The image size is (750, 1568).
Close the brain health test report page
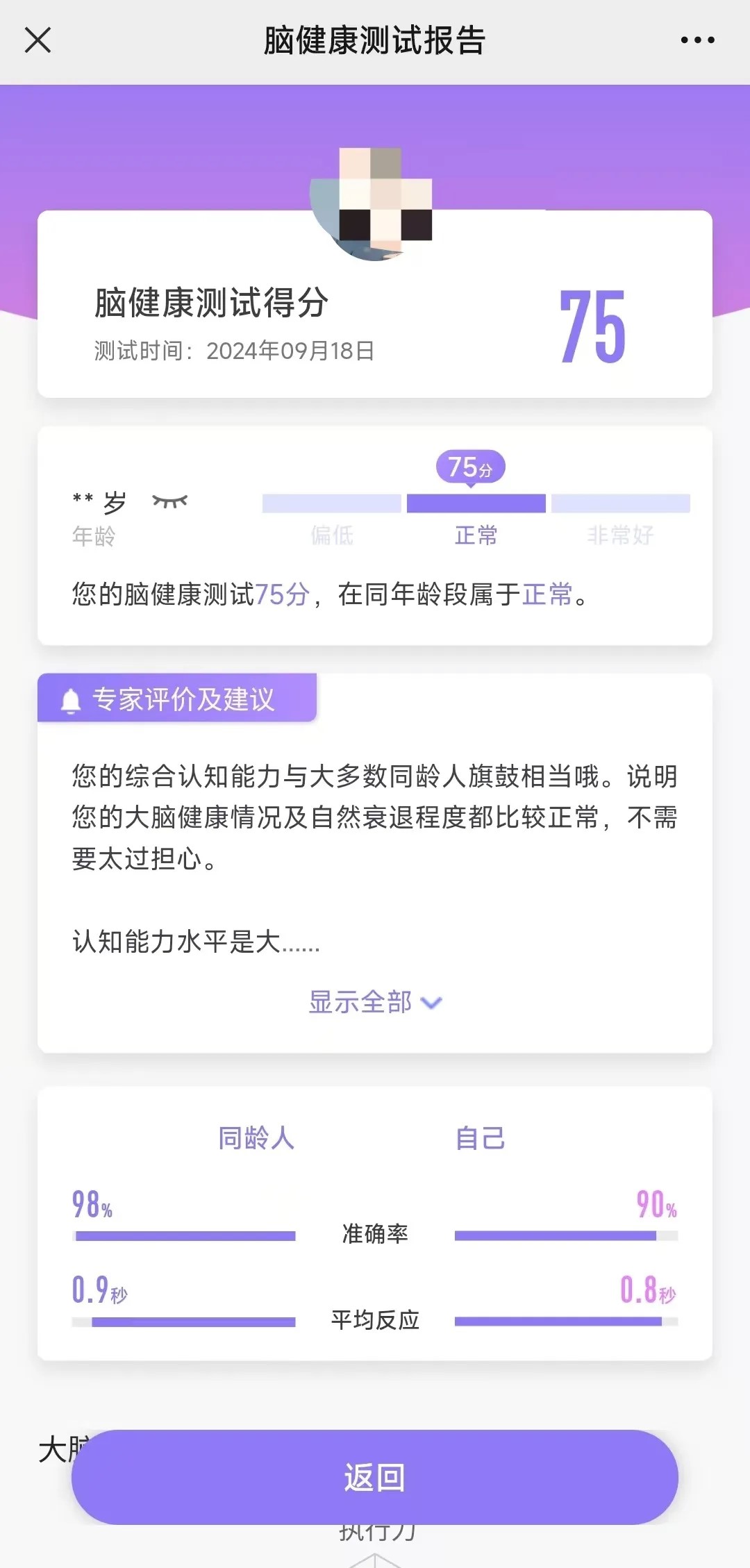[37, 40]
